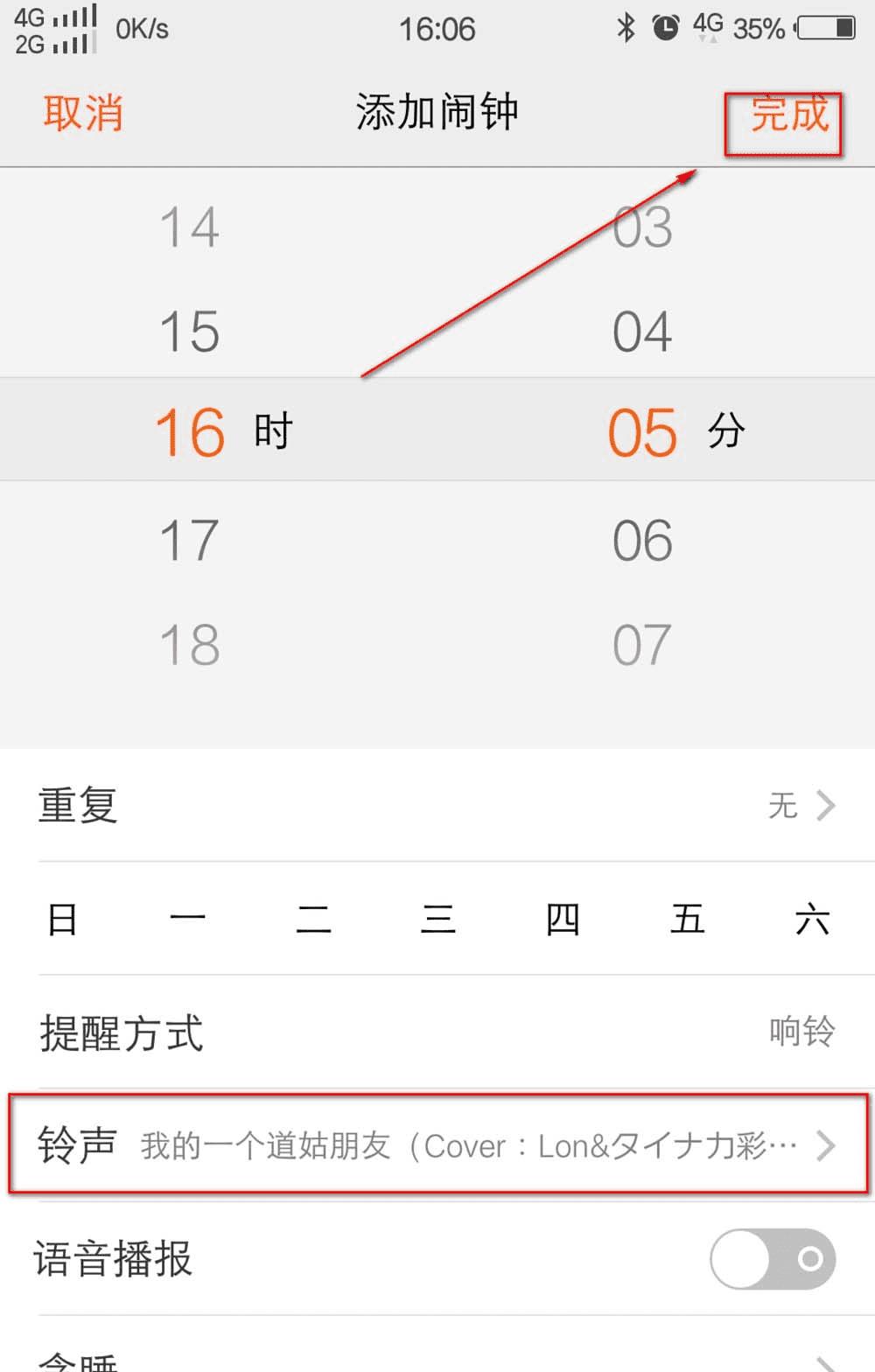This screenshot has height=1372, width=875.
Task: Open the 重复 repeat setting
Action: 437,805
